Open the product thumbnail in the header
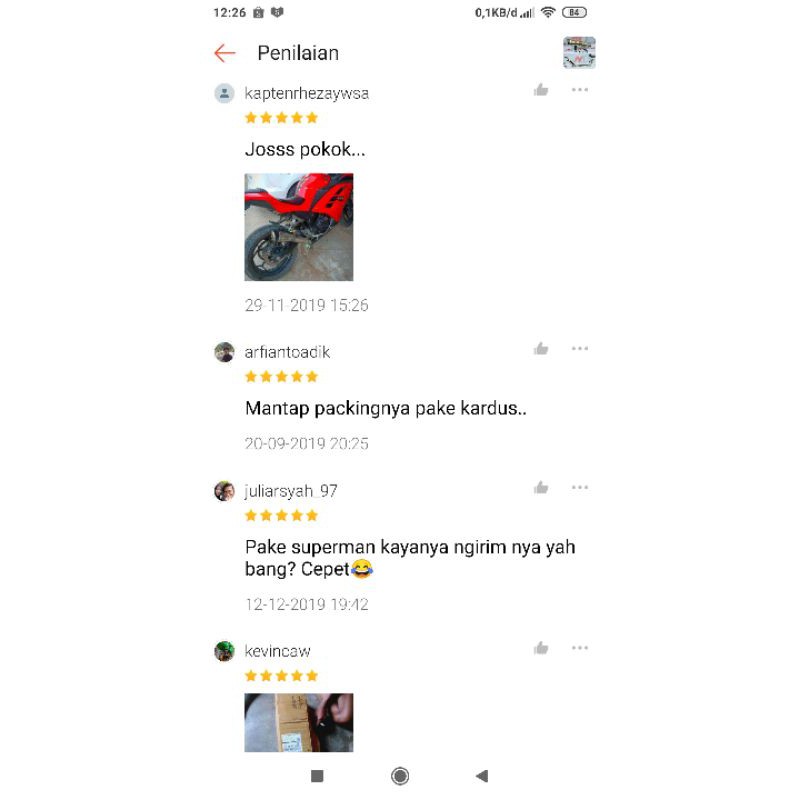Viewport: 800px width, 800px height. point(579,52)
